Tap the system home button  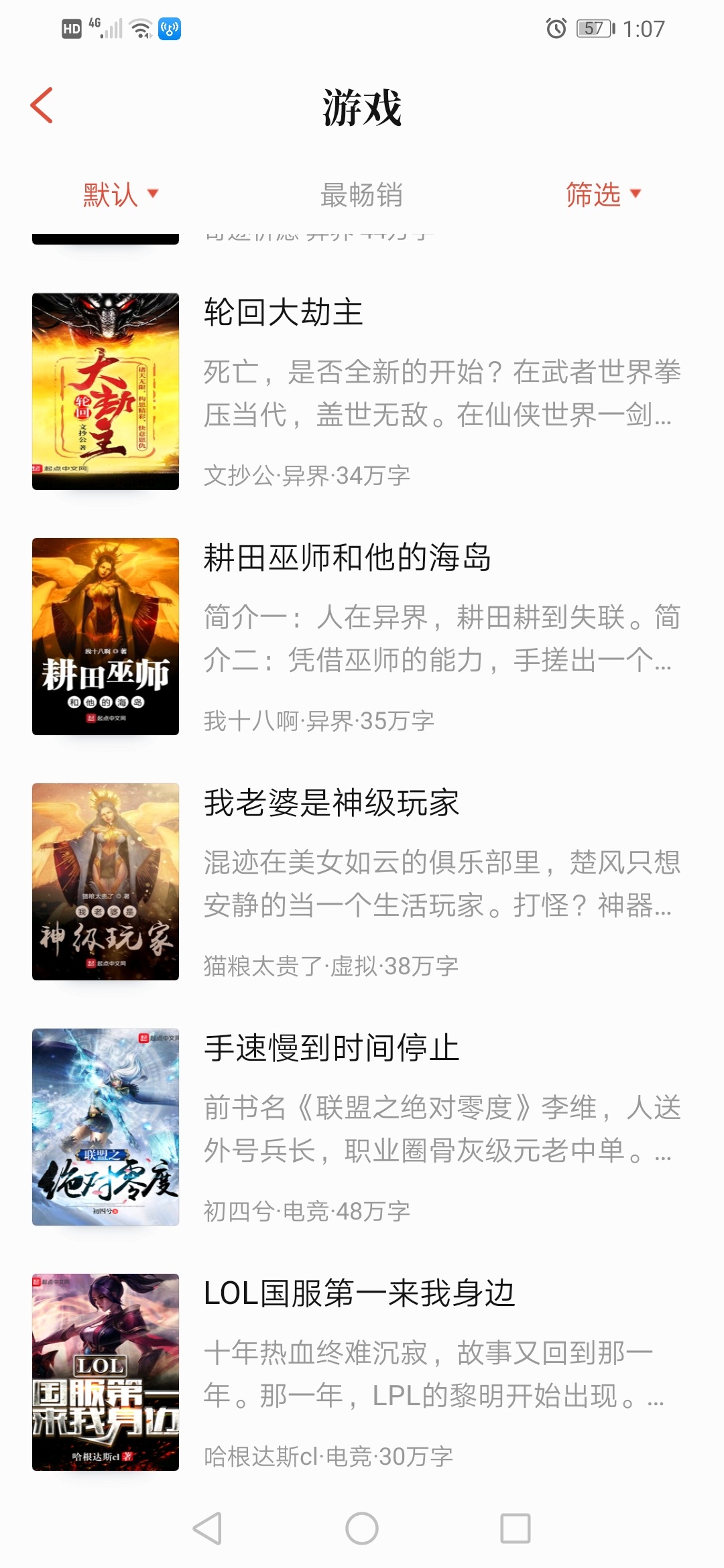362,1528
